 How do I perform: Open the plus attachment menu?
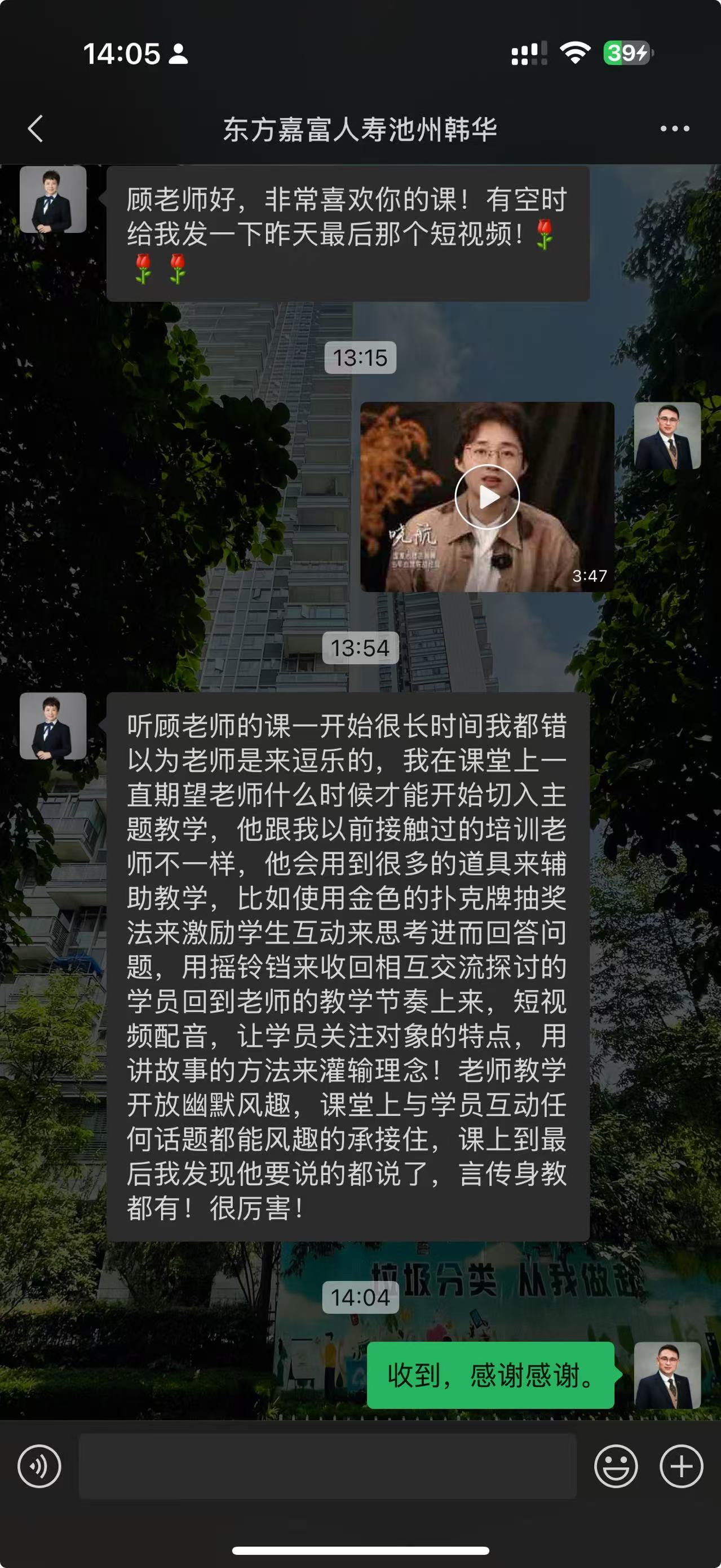tap(681, 1467)
